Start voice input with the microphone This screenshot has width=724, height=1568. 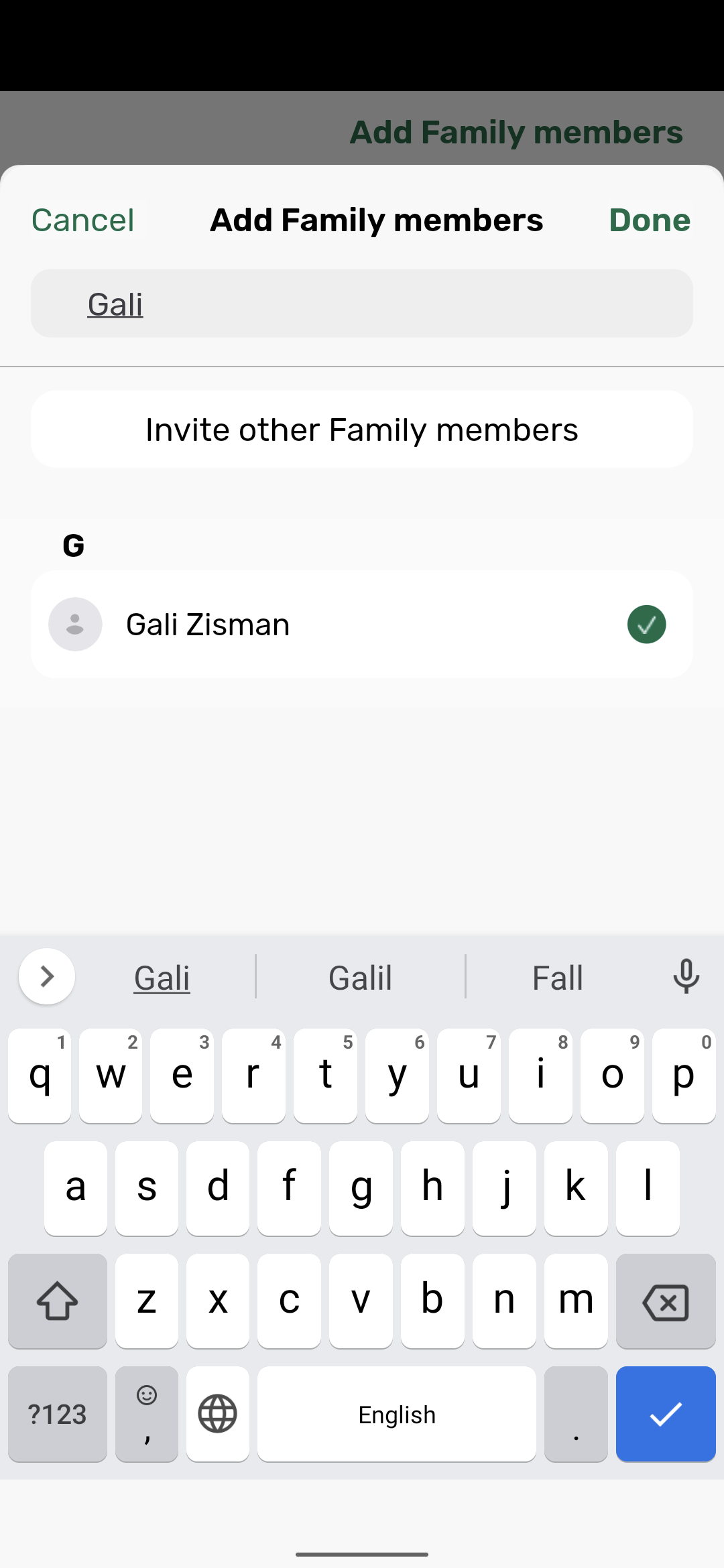point(686,977)
